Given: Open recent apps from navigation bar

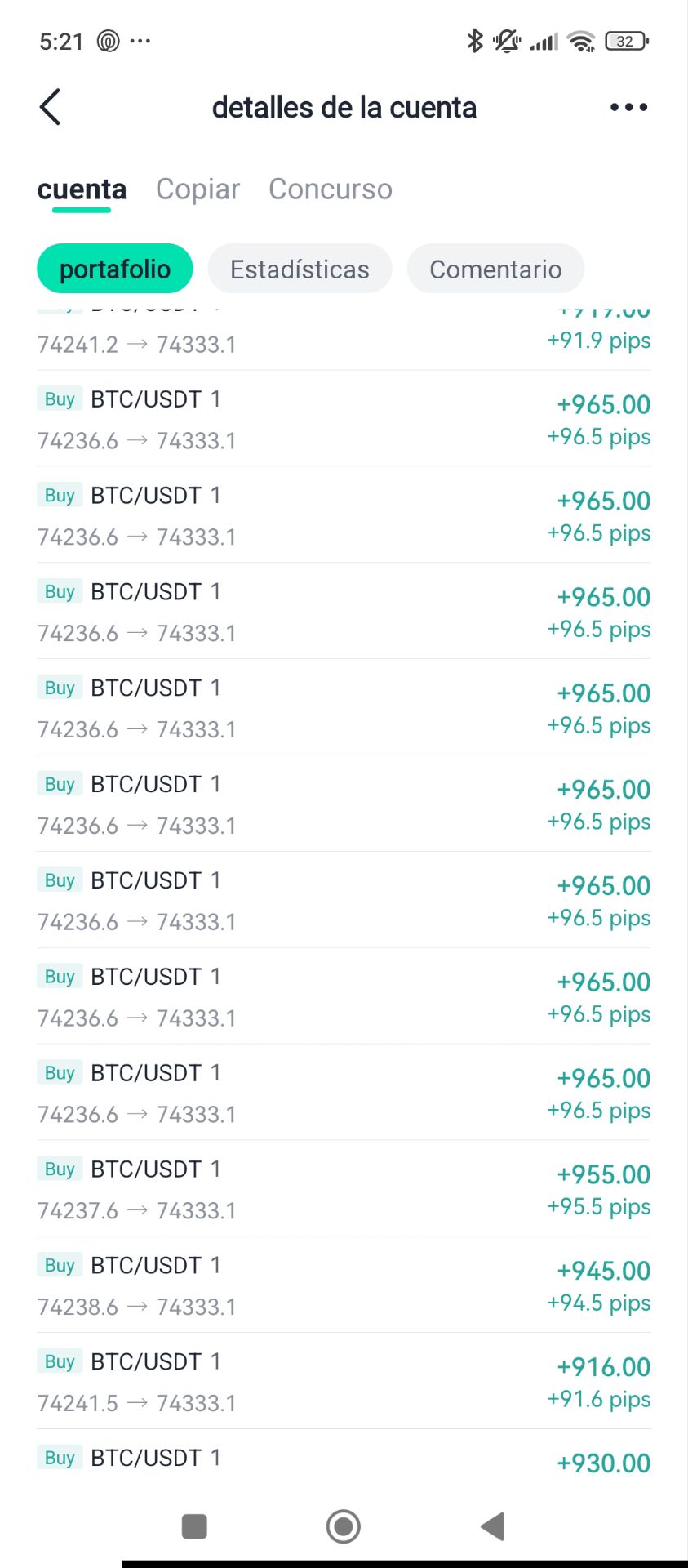Looking at the screenshot, I should click(x=194, y=1526).
